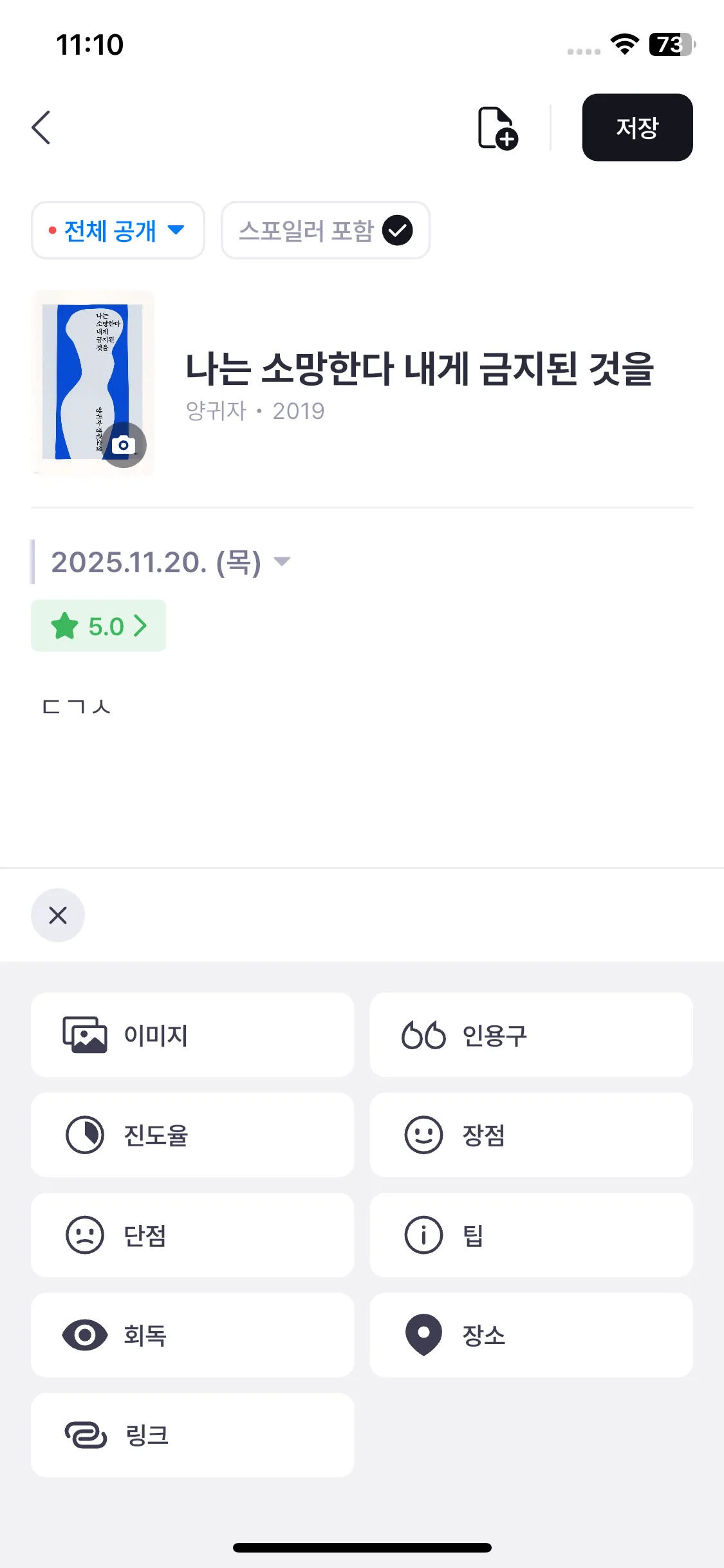Add a reading 장소 location
The image size is (724, 1568).
click(530, 1334)
